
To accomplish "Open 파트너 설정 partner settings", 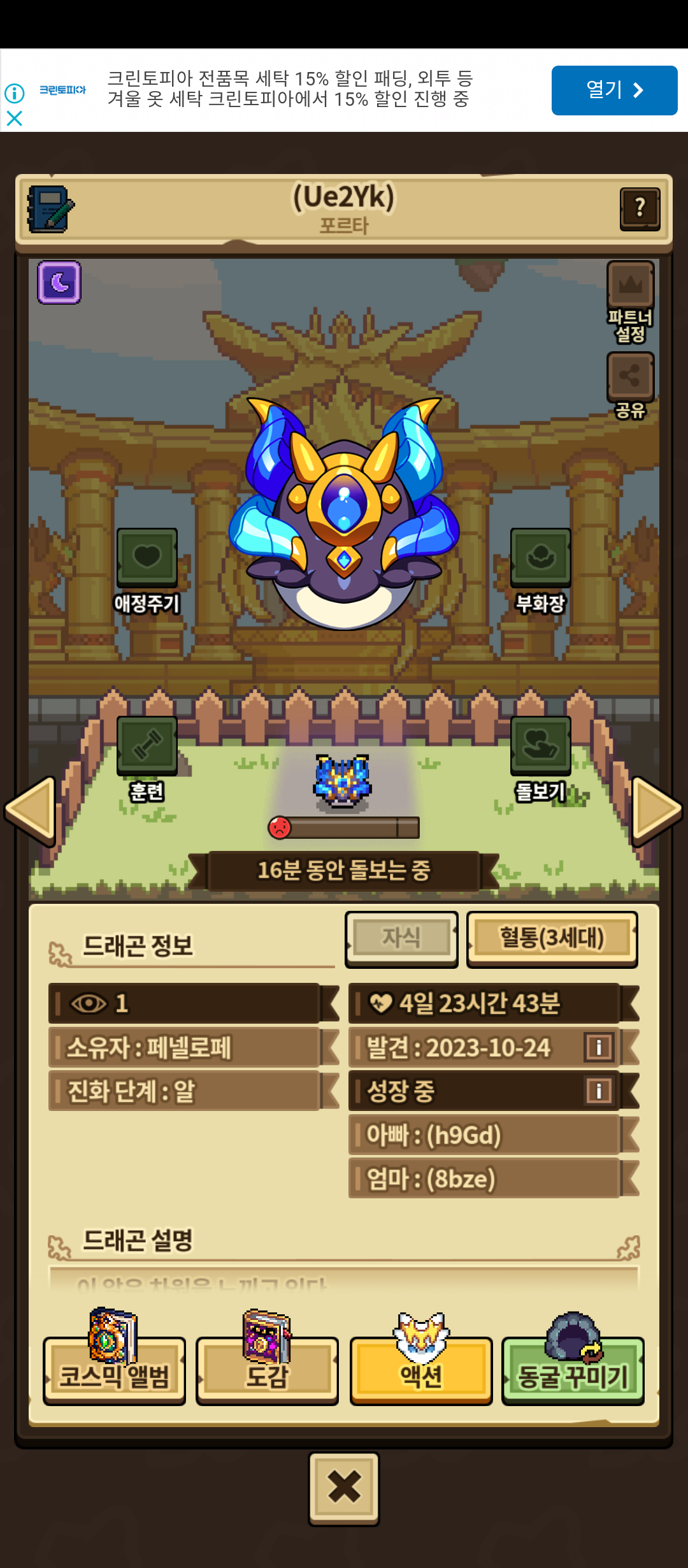I will pyautogui.click(x=630, y=302).
